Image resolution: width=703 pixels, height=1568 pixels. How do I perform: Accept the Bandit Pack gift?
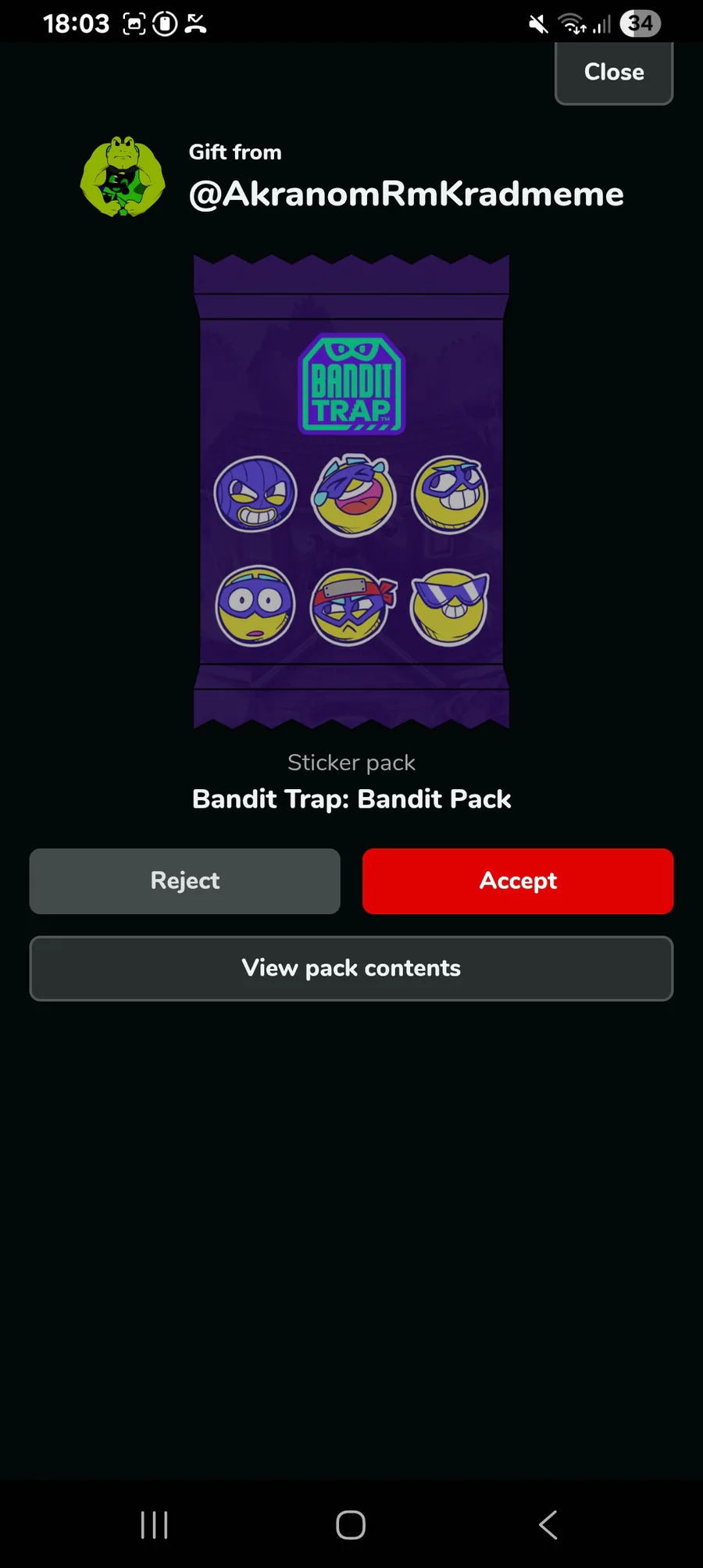coord(518,880)
